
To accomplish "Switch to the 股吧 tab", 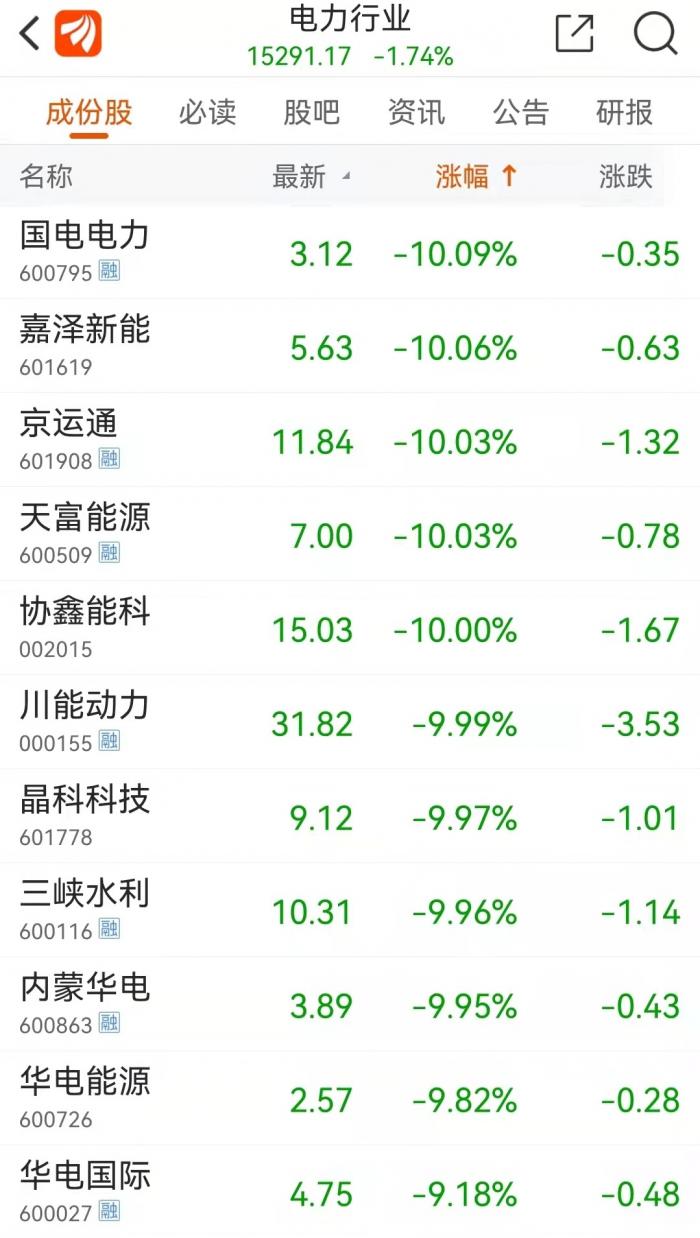I will [311, 112].
